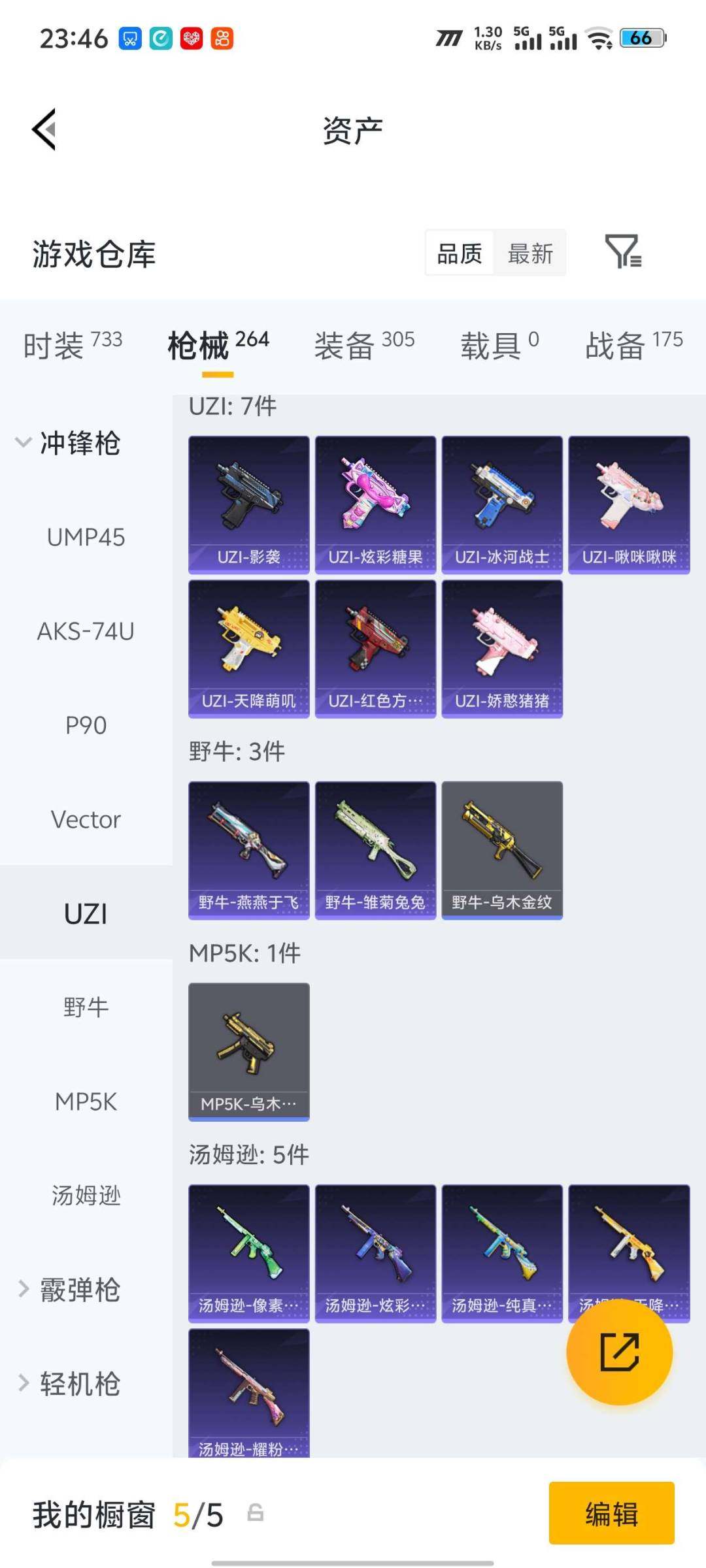Screen dimensions: 706x1568
Task: Expand the 轻机枪 category
Action: (x=78, y=1382)
